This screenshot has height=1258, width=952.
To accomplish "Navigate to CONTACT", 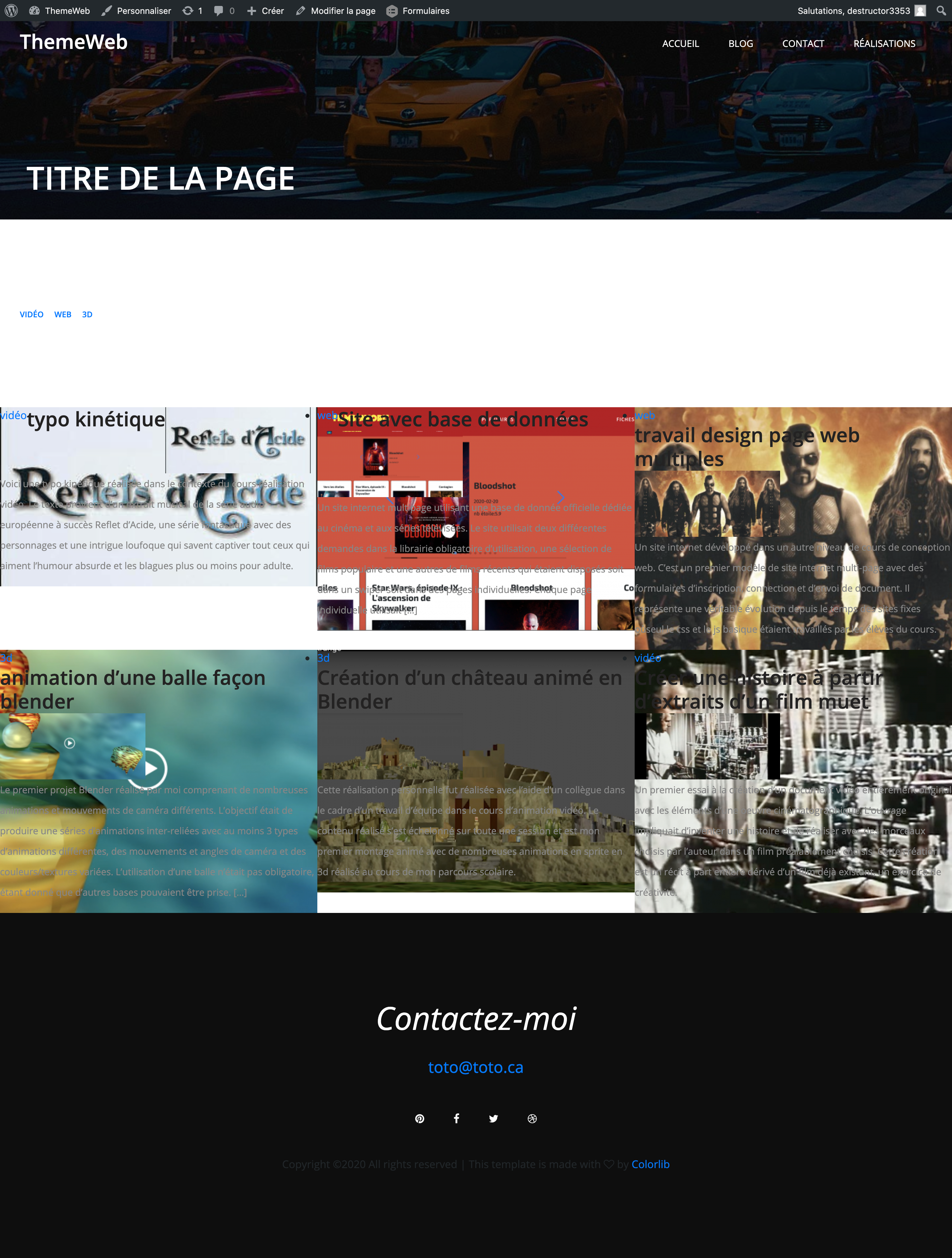I will (803, 44).
